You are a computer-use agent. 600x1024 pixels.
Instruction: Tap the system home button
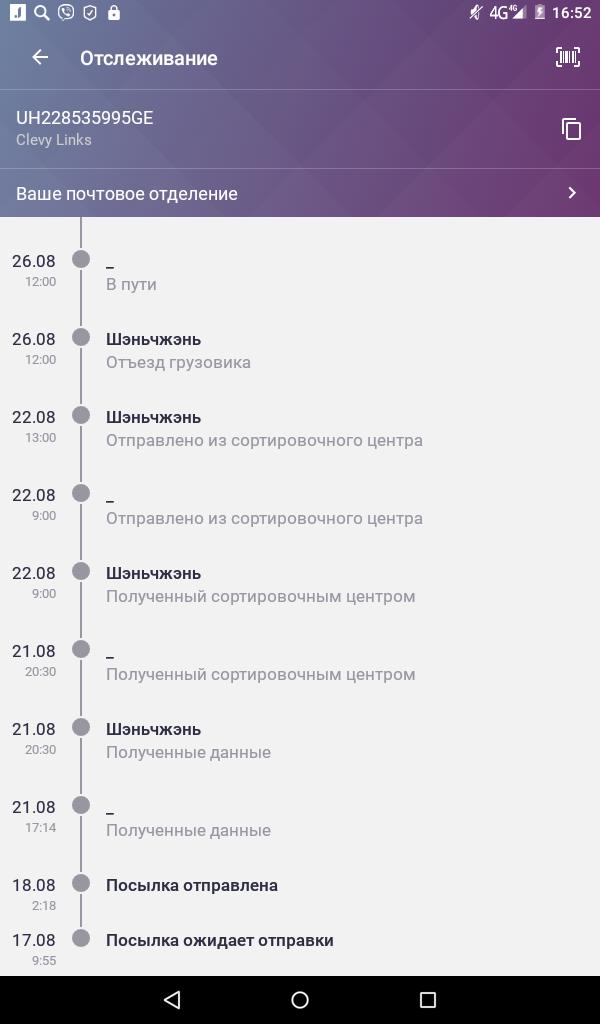tap(300, 999)
